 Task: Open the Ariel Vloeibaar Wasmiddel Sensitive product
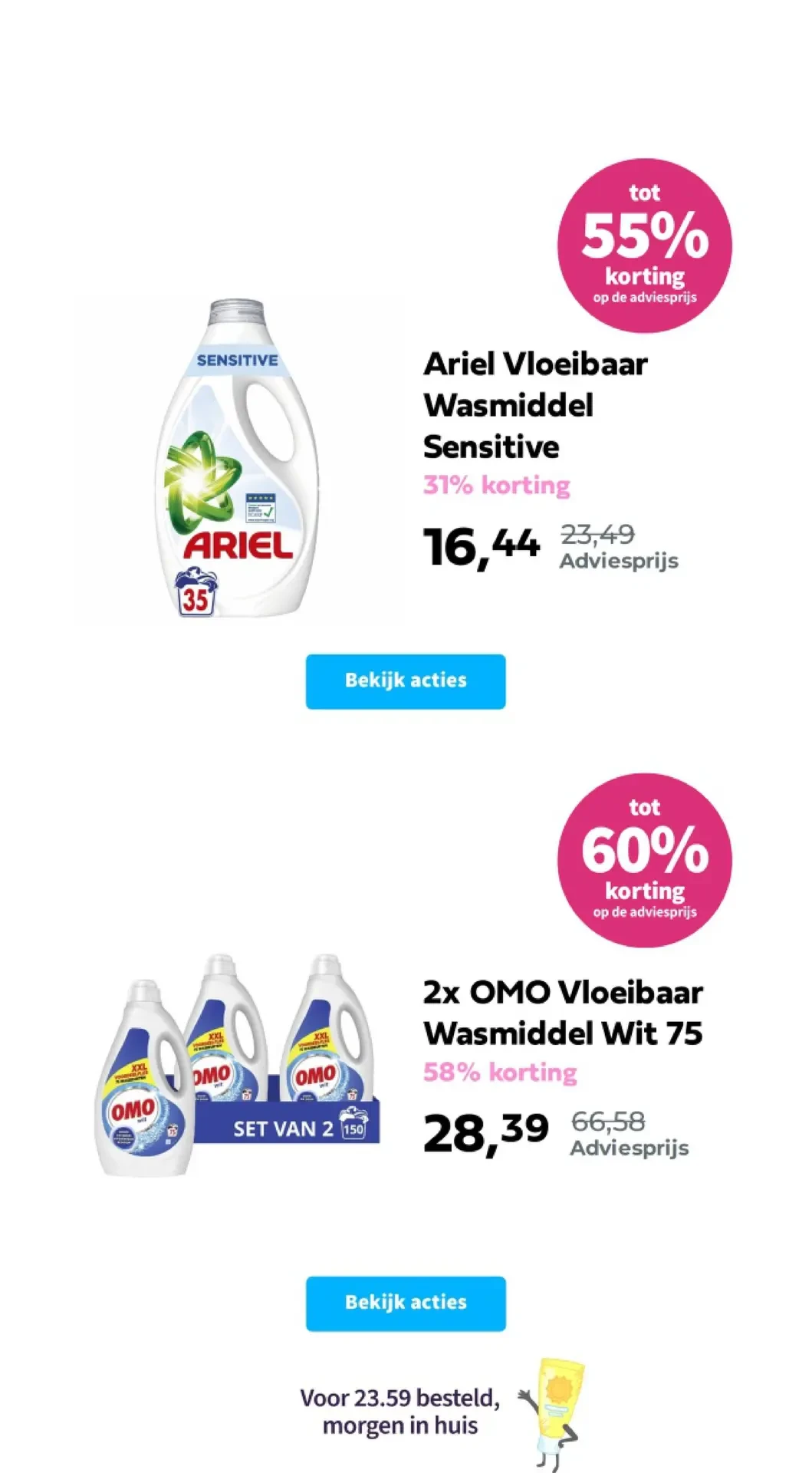click(534, 405)
